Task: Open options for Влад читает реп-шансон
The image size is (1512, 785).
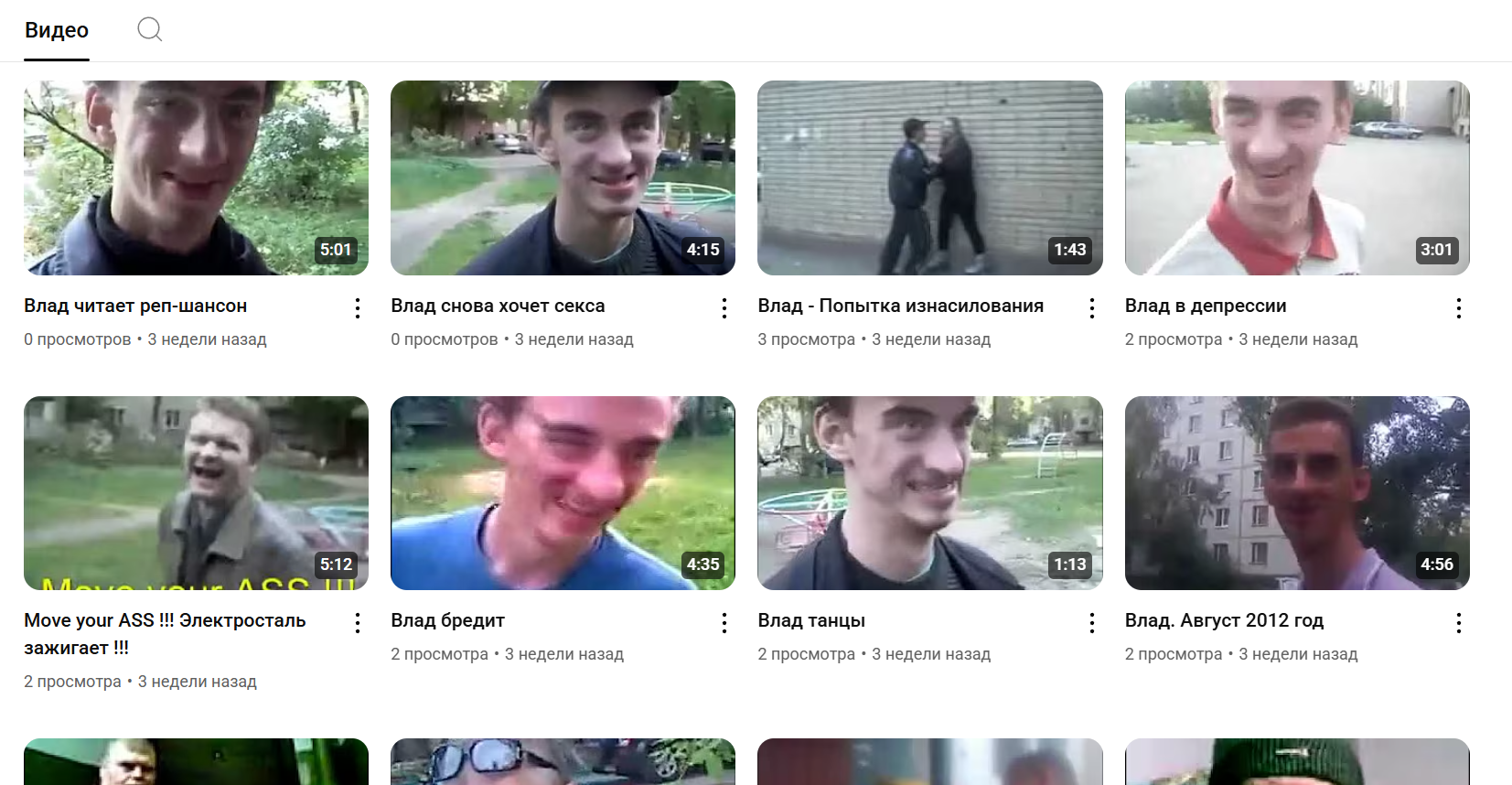Action: tap(358, 308)
